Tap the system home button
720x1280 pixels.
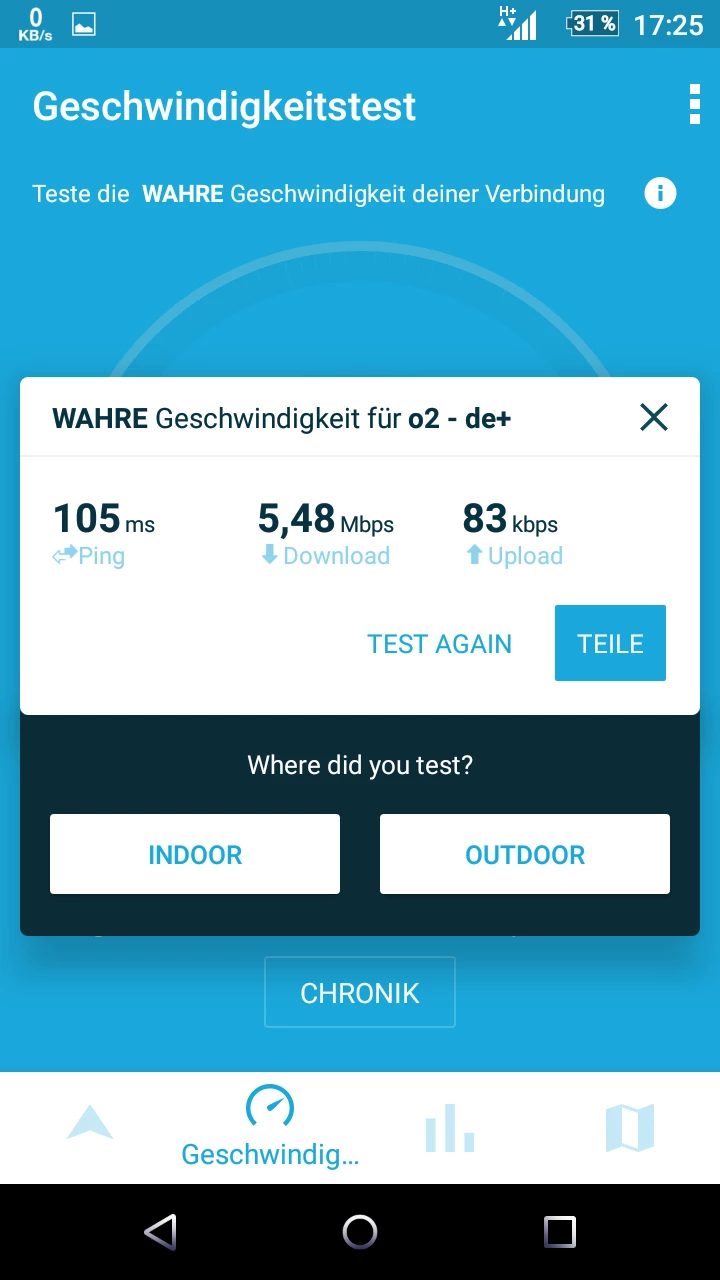click(360, 1231)
